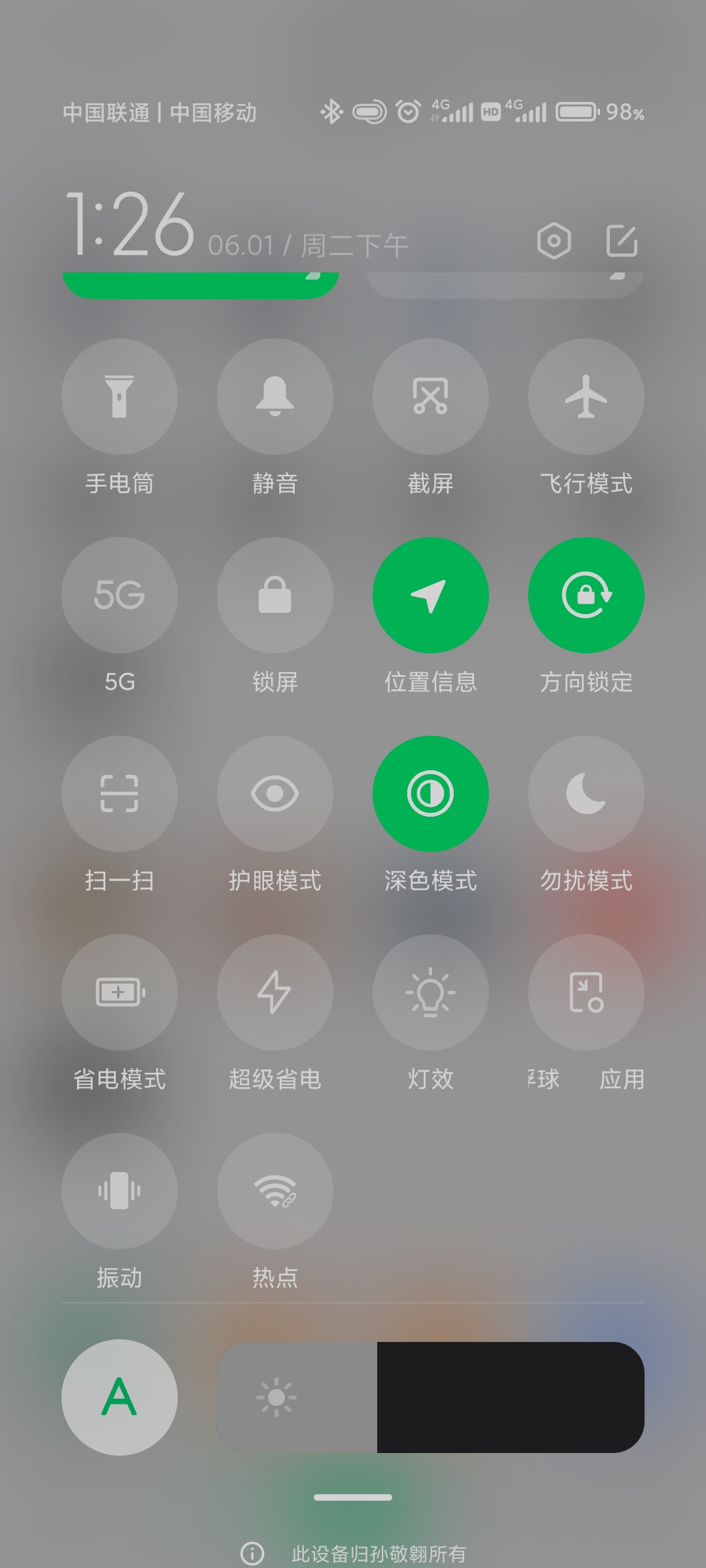Edit quick toggles with the pencil icon
This screenshot has width=706, height=1568.
click(x=622, y=241)
